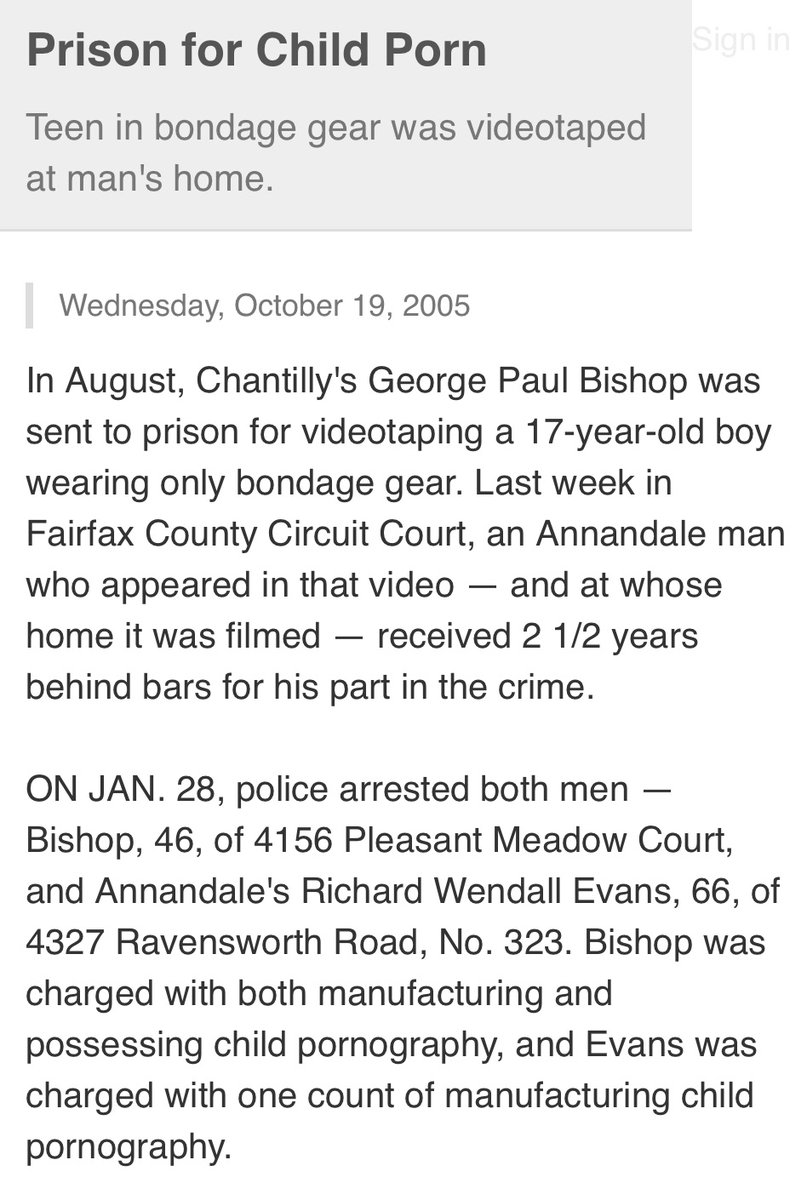
Task: Tap the Sign in link
Action: 740,40
